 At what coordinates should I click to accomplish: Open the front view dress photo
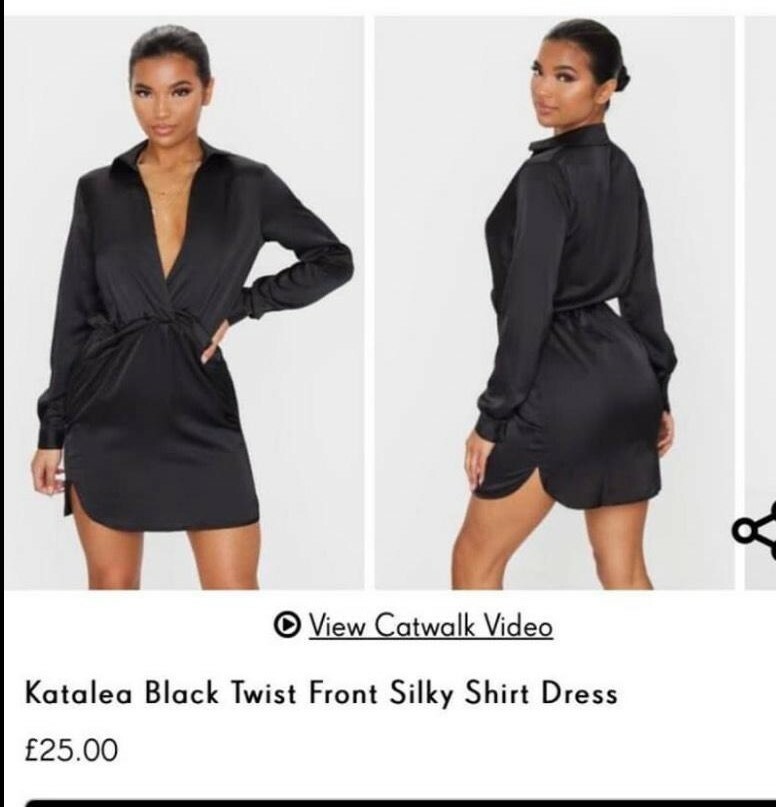[x=185, y=300]
